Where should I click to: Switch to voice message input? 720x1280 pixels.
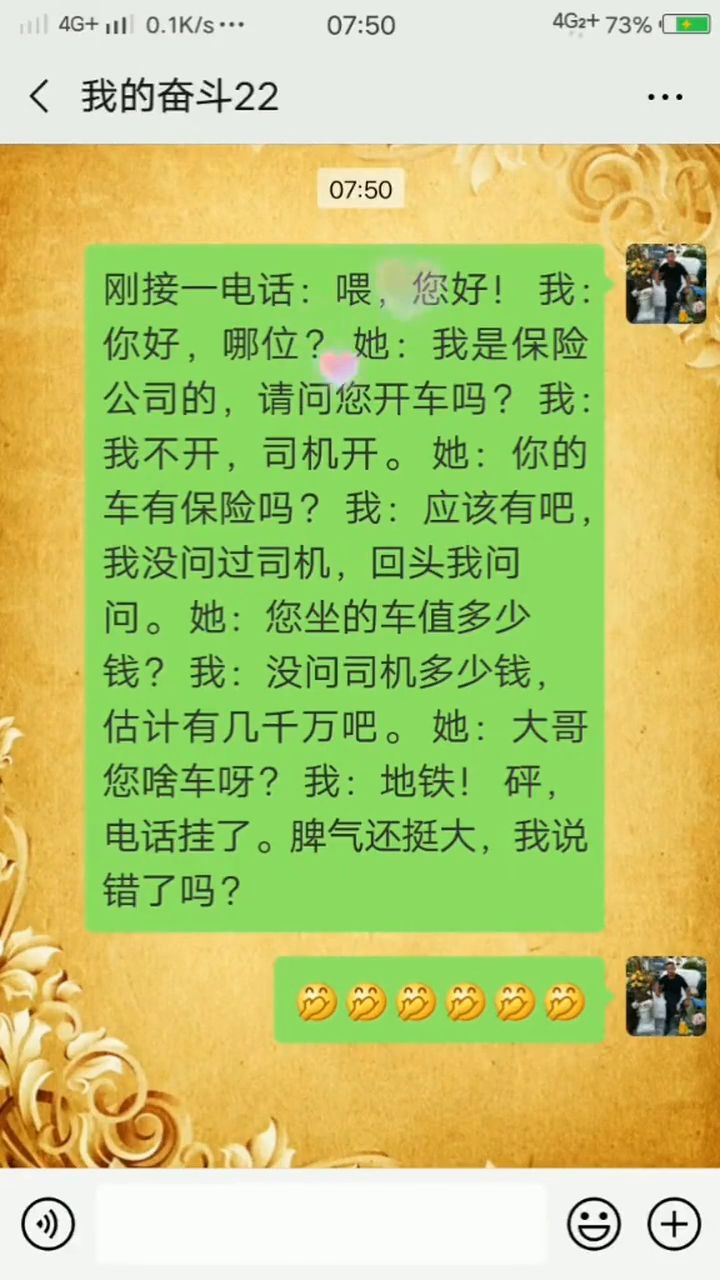coord(48,1224)
